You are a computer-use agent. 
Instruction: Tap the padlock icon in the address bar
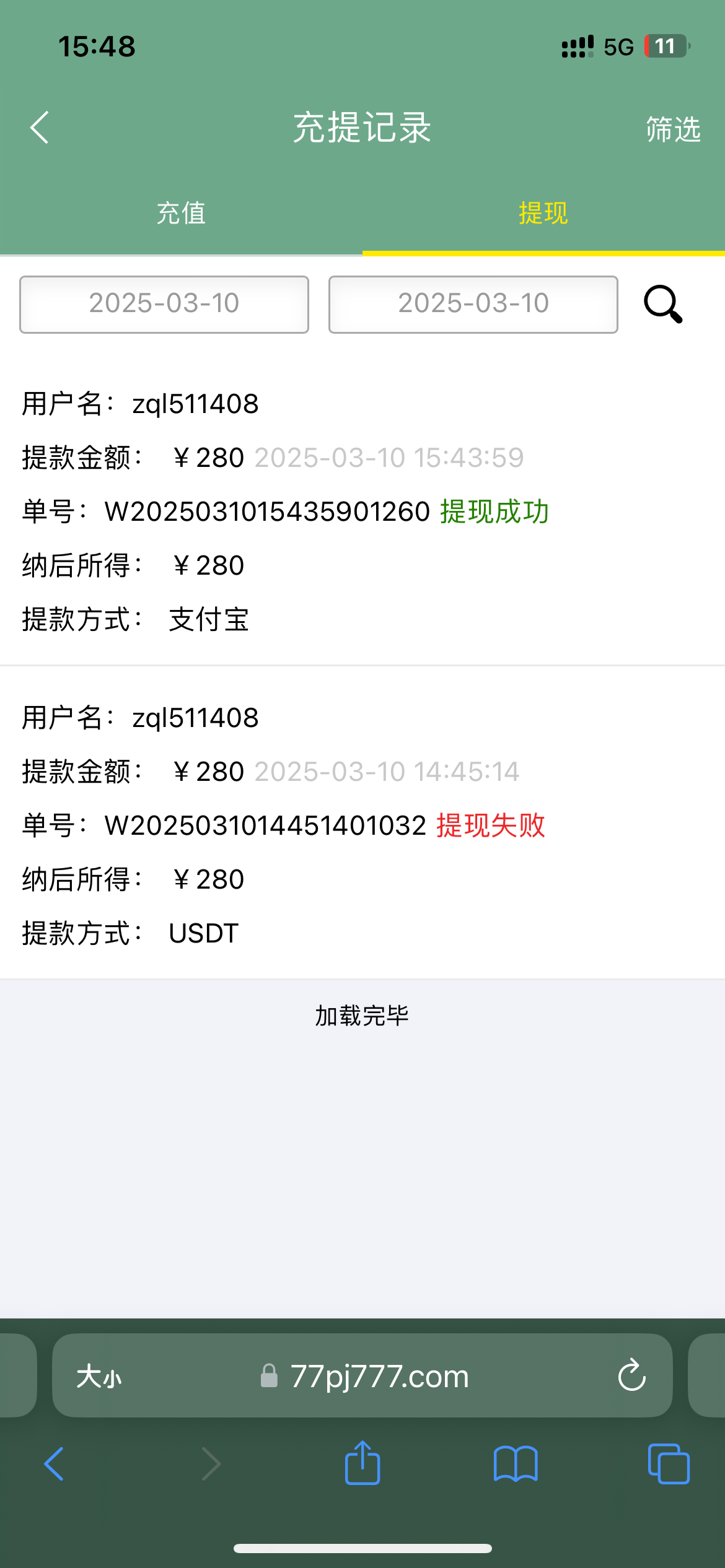pos(268,1375)
